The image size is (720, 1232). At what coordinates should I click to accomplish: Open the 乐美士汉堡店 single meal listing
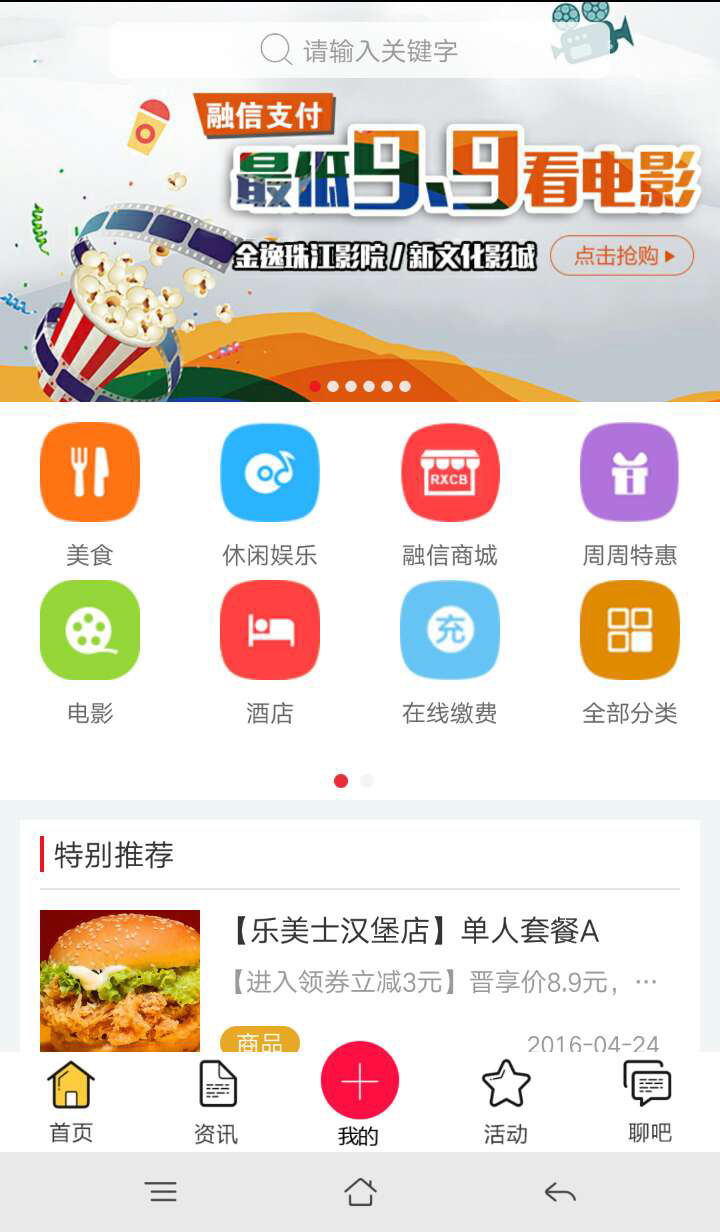[420, 931]
